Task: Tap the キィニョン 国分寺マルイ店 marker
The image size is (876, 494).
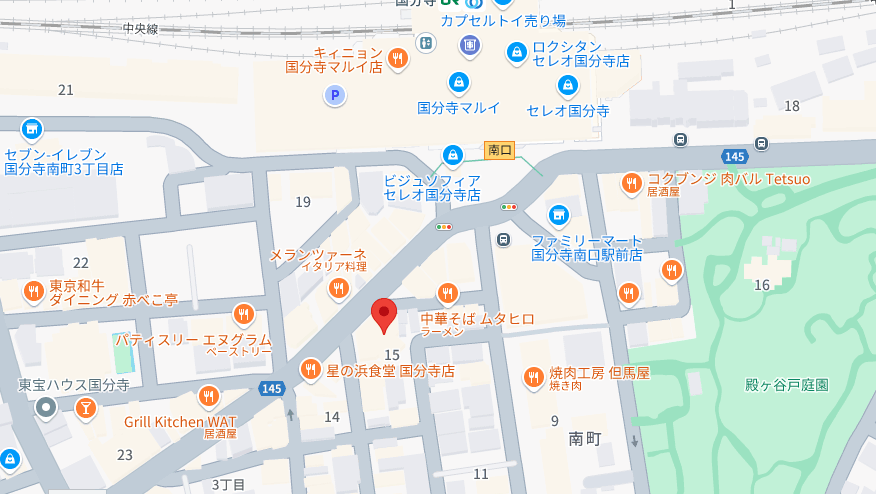Action: (x=398, y=59)
